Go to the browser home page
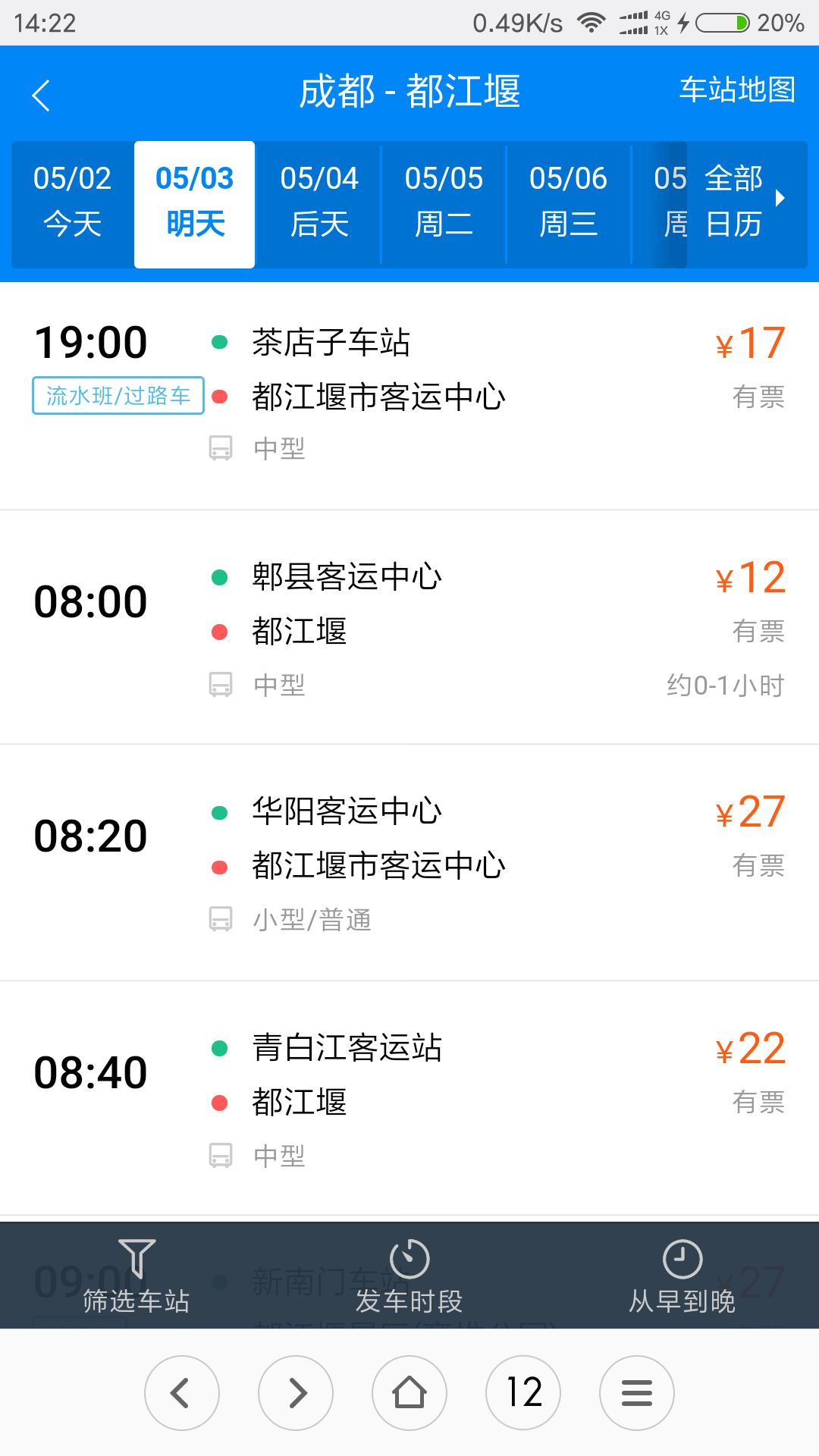Image resolution: width=819 pixels, height=1456 pixels. (409, 1393)
